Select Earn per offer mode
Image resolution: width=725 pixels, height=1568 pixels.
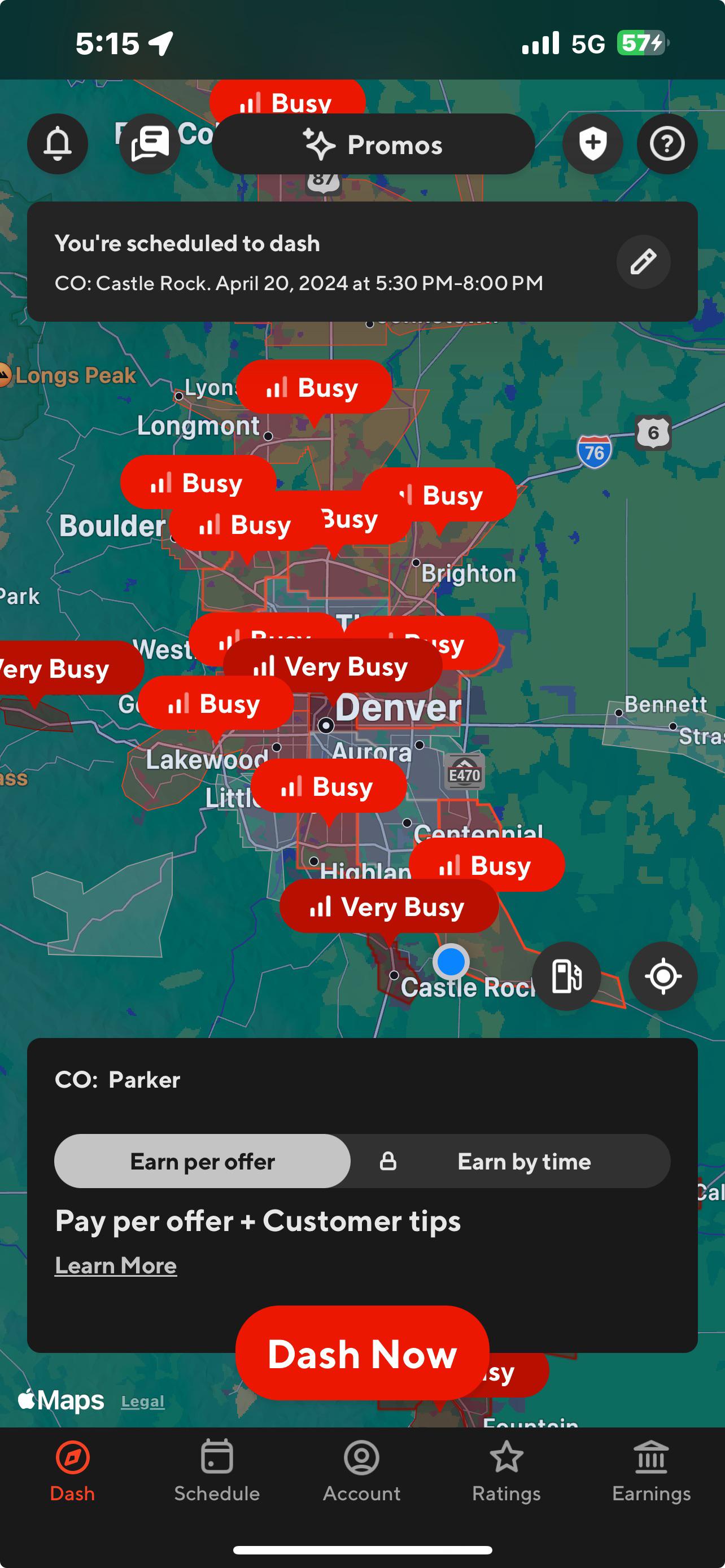click(x=202, y=1161)
